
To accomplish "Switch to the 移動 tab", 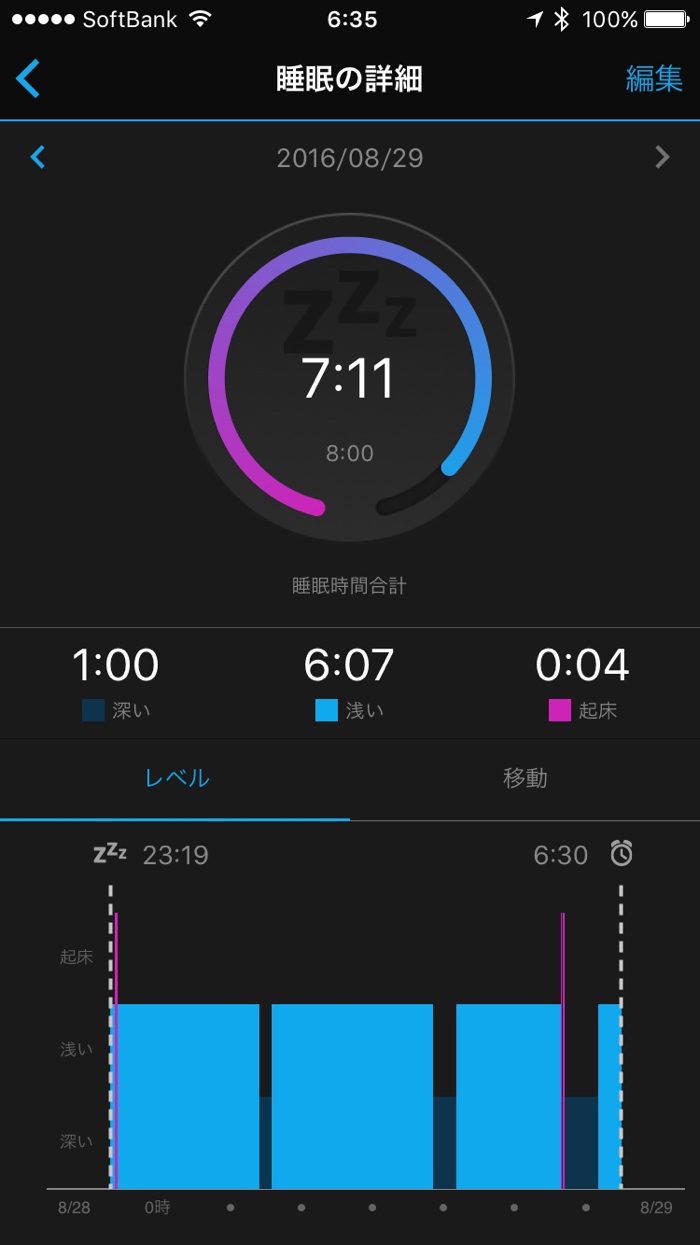I will [525, 778].
